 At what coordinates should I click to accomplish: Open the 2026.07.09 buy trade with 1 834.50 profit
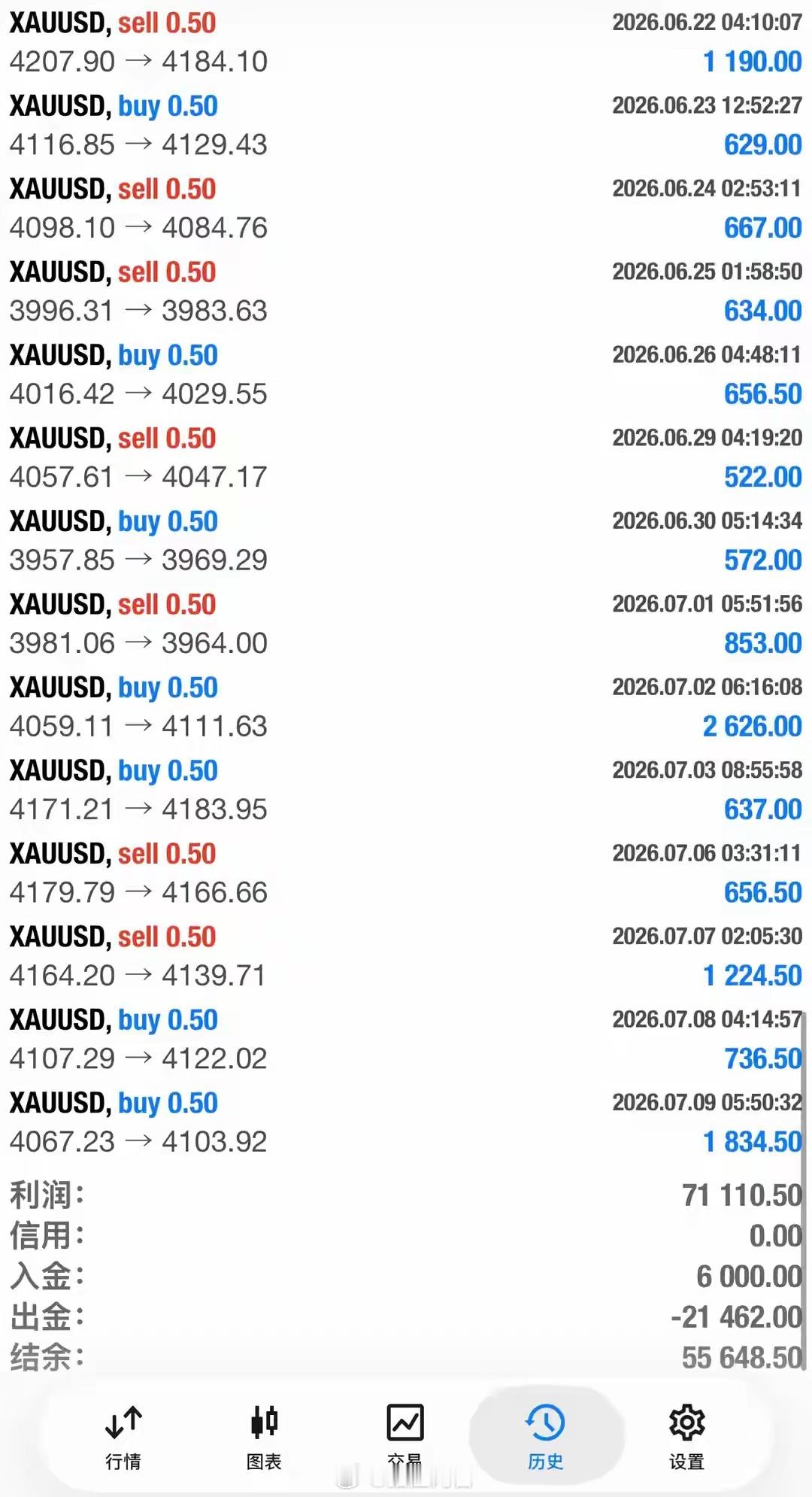point(406,1122)
